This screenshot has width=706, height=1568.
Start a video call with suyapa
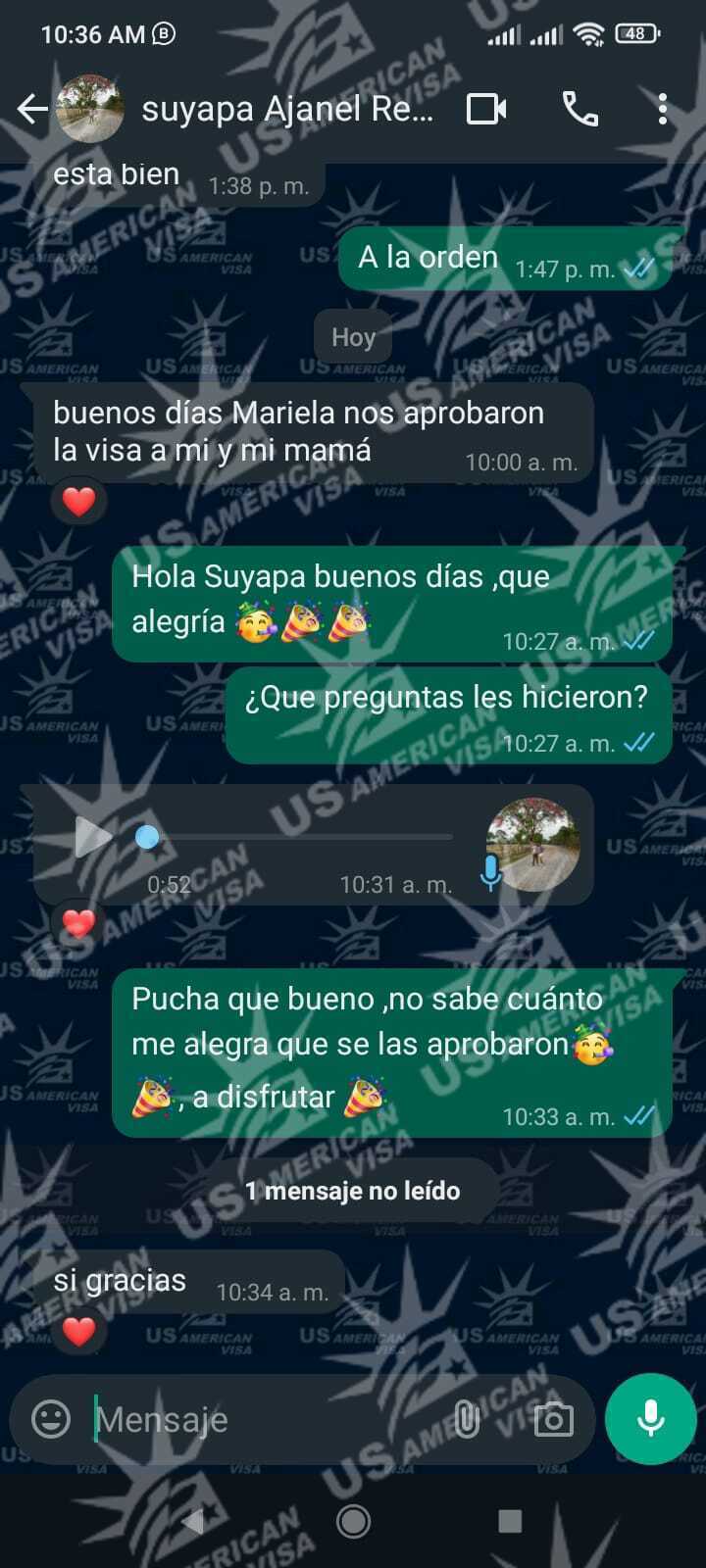[486, 109]
